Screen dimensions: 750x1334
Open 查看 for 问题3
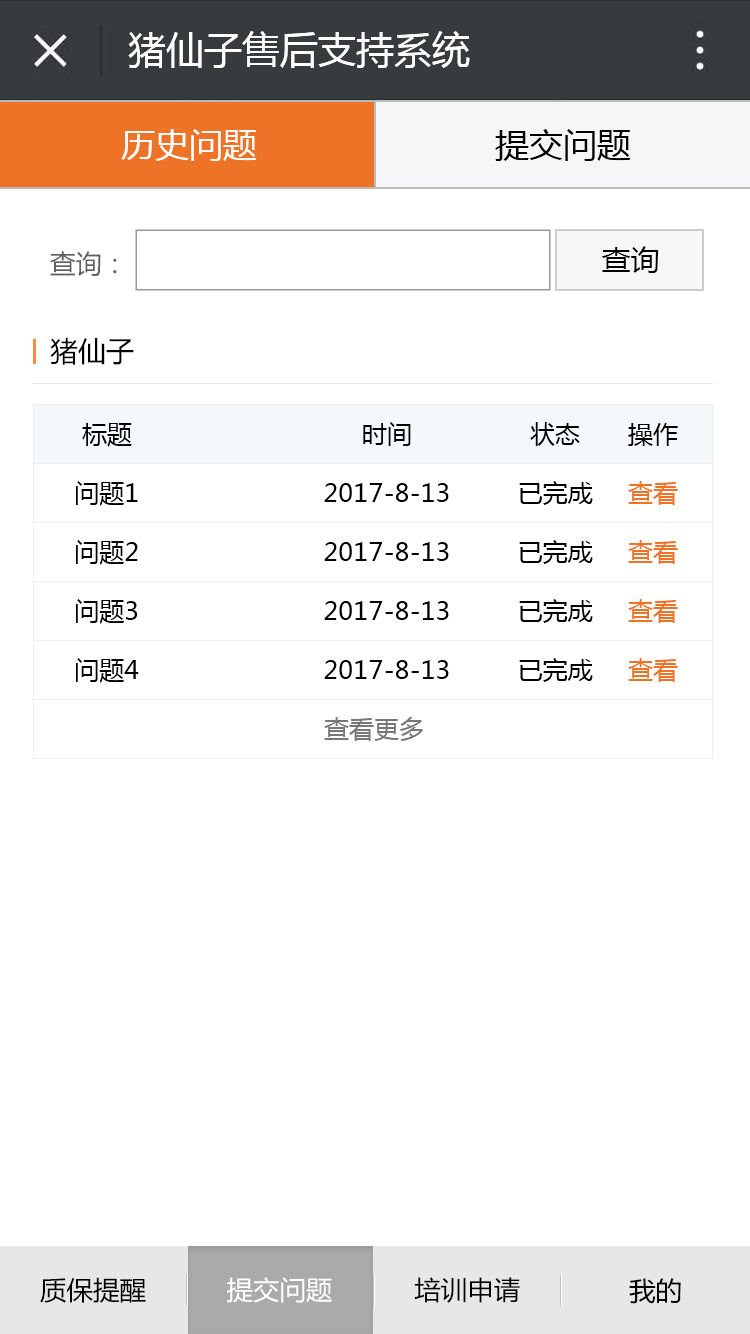click(652, 611)
